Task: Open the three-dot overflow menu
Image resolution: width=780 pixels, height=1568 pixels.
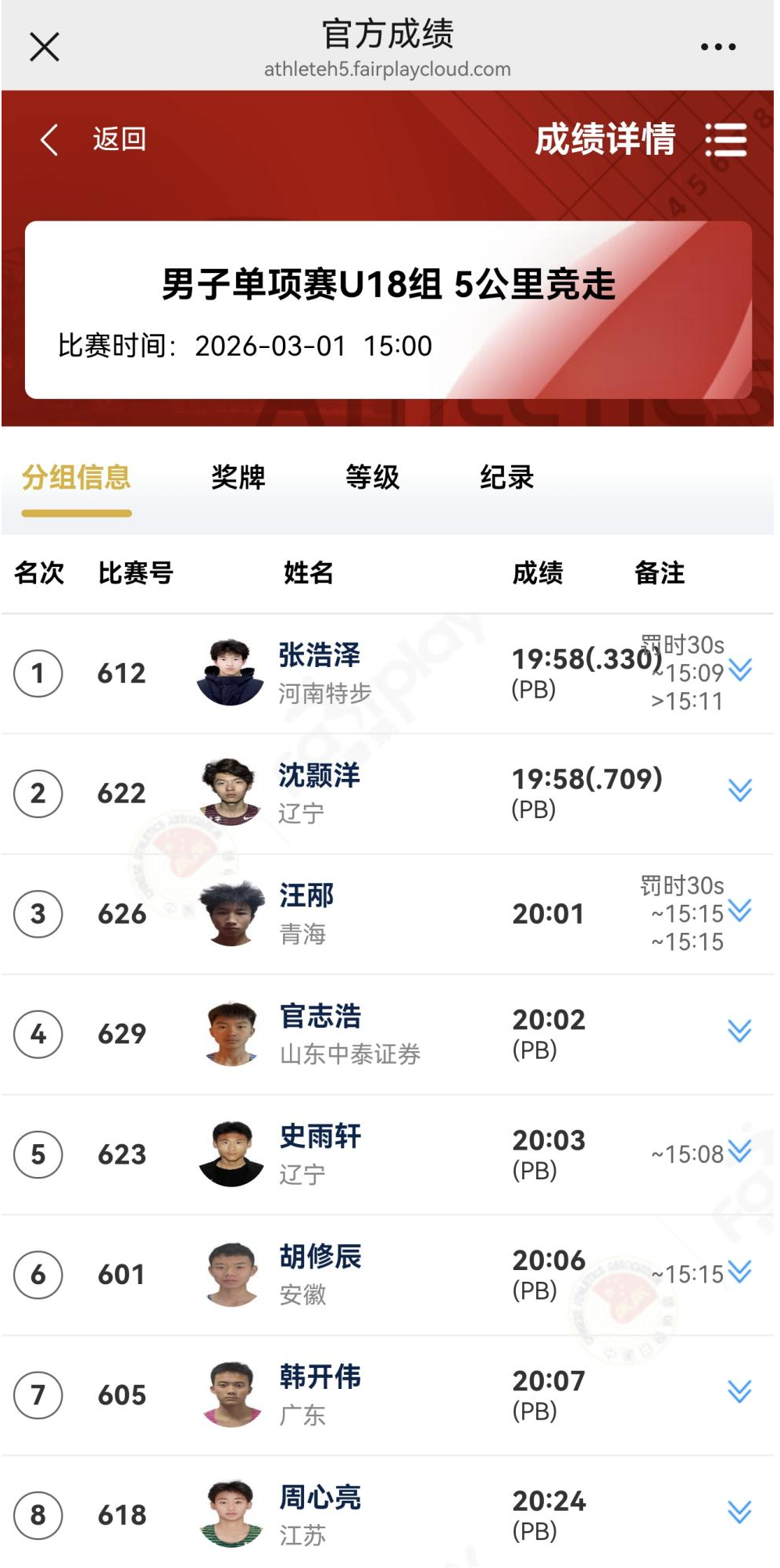Action: pos(717,47)
